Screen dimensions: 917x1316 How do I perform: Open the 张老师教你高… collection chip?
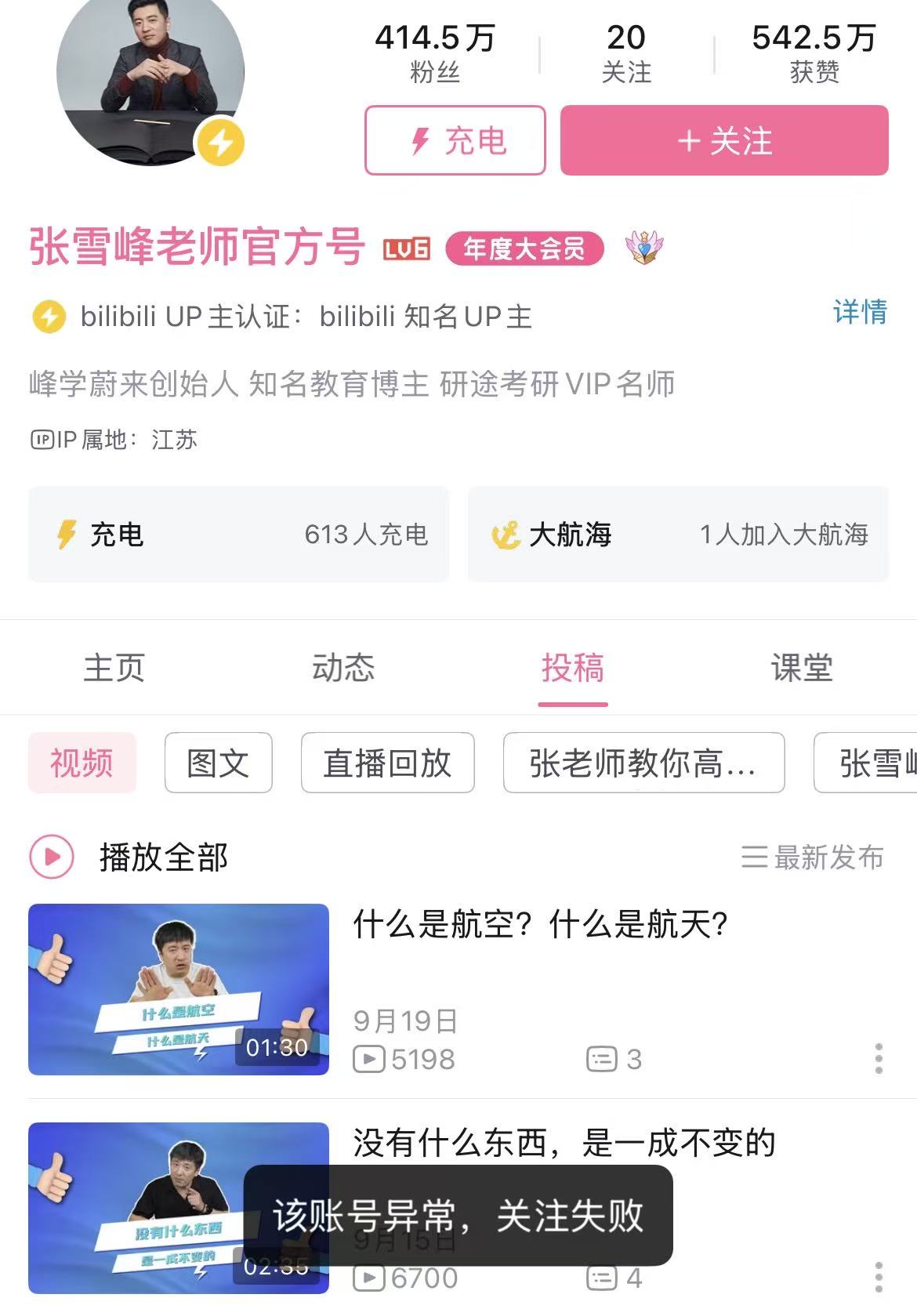643,763
